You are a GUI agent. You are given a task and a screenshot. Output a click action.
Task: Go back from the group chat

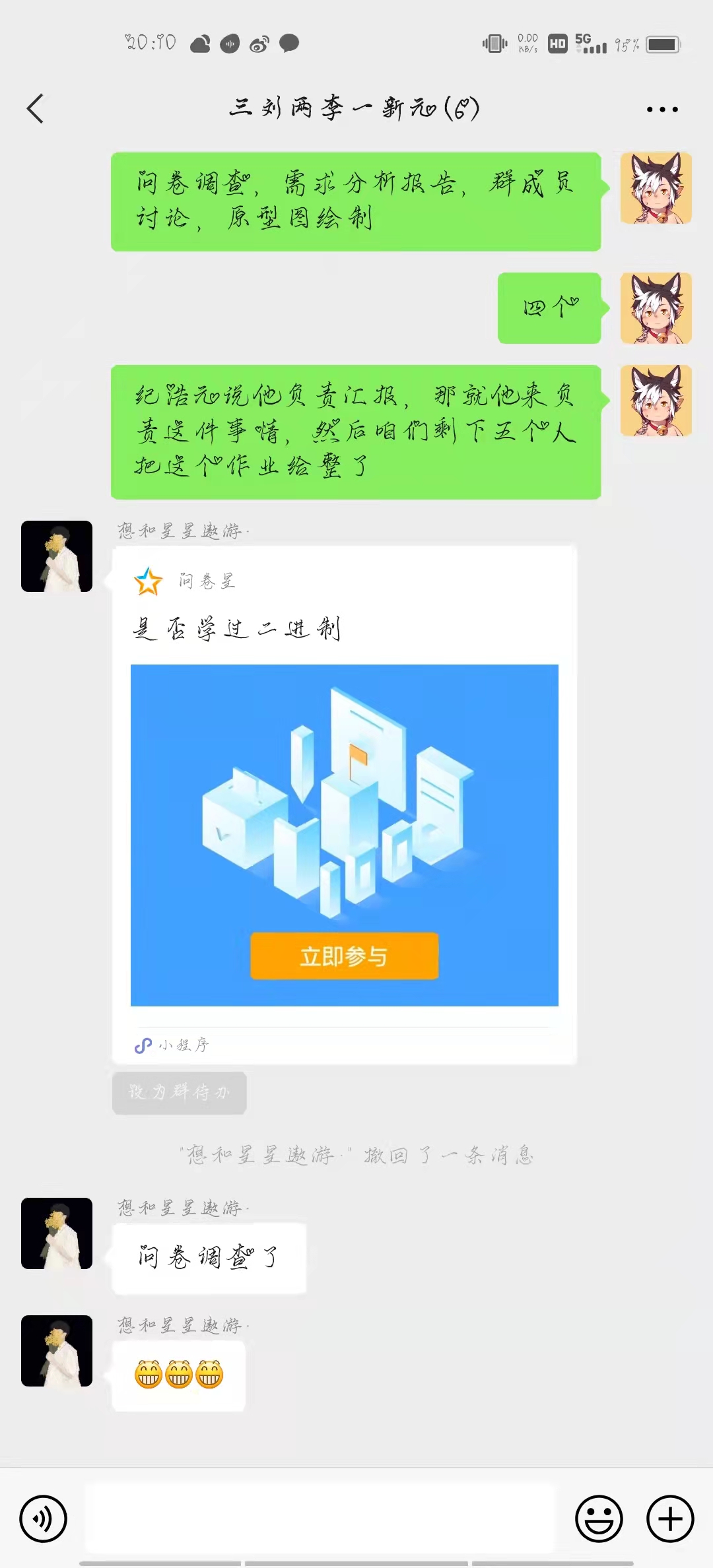click(36, 109)
